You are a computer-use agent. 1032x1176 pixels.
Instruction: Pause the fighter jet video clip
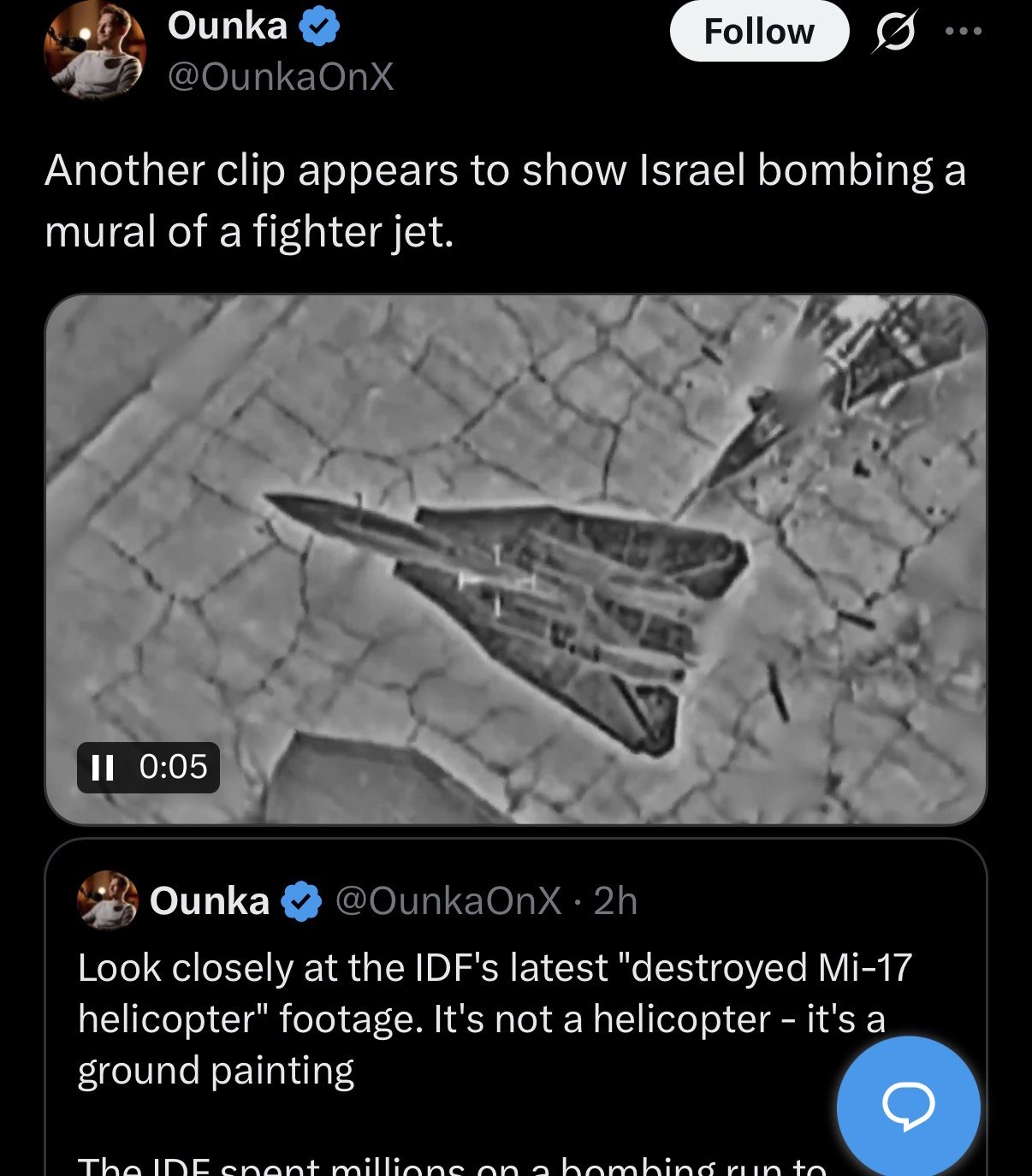click(103, 767)
